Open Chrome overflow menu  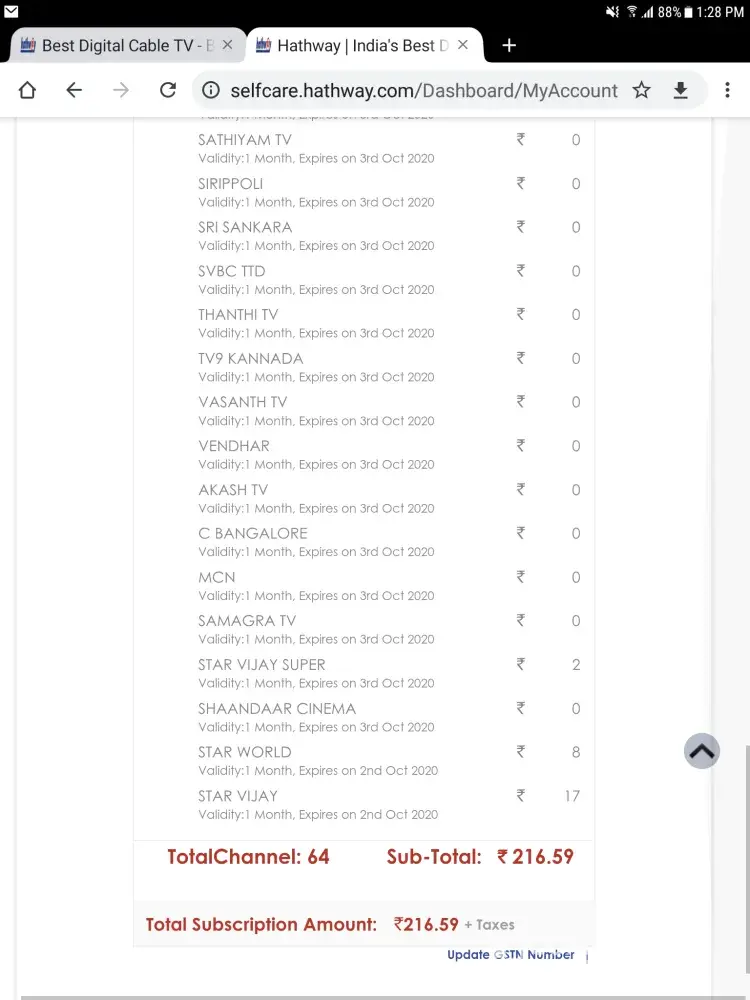(727, 91)
